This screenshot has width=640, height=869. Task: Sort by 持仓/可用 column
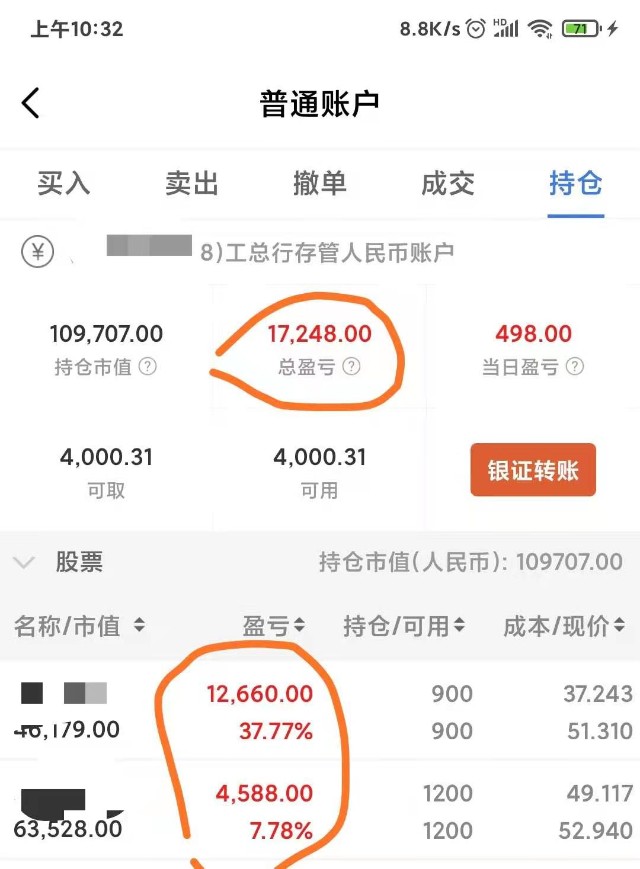pos(403,627)
